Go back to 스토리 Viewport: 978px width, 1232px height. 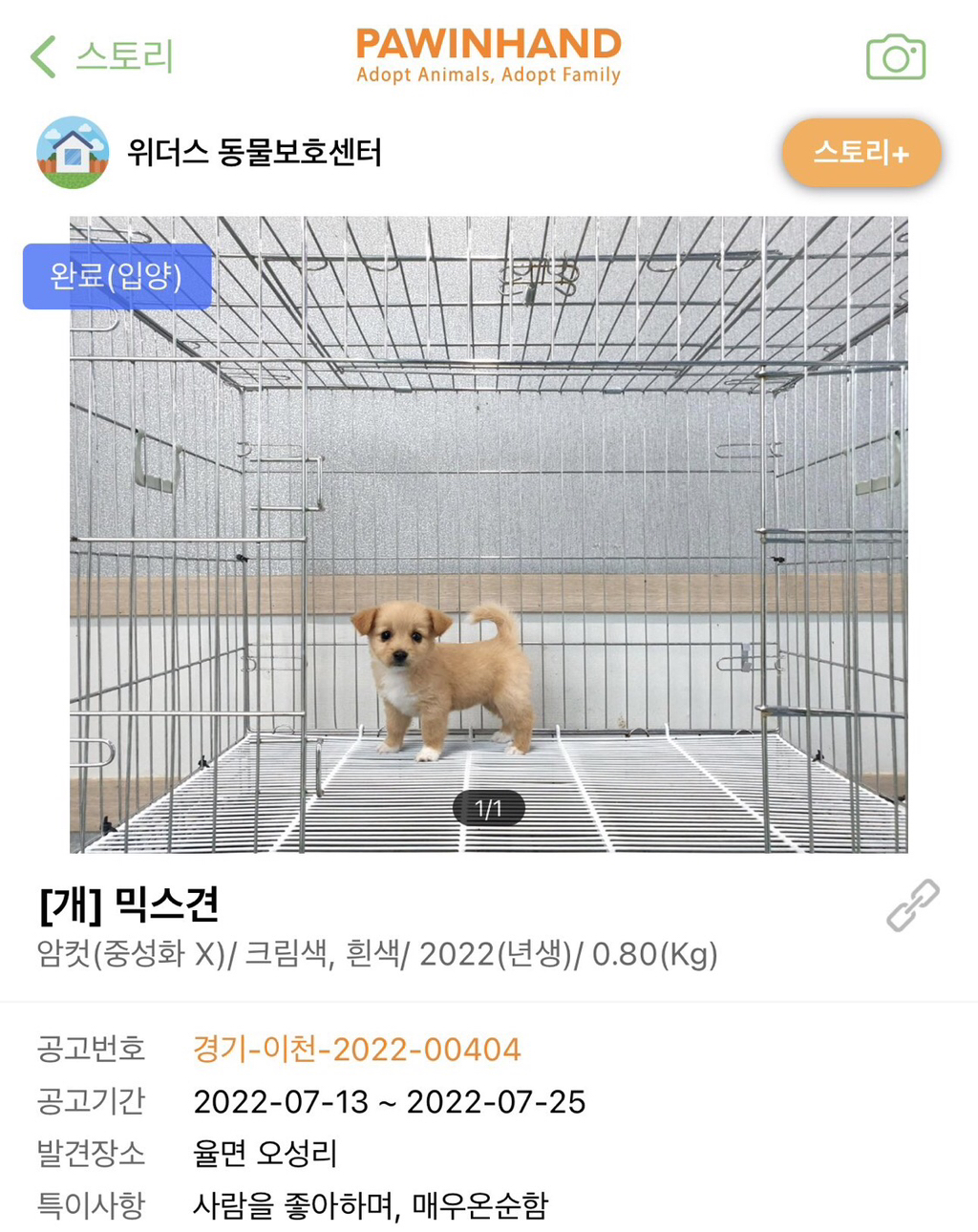[x=101, y=56]
